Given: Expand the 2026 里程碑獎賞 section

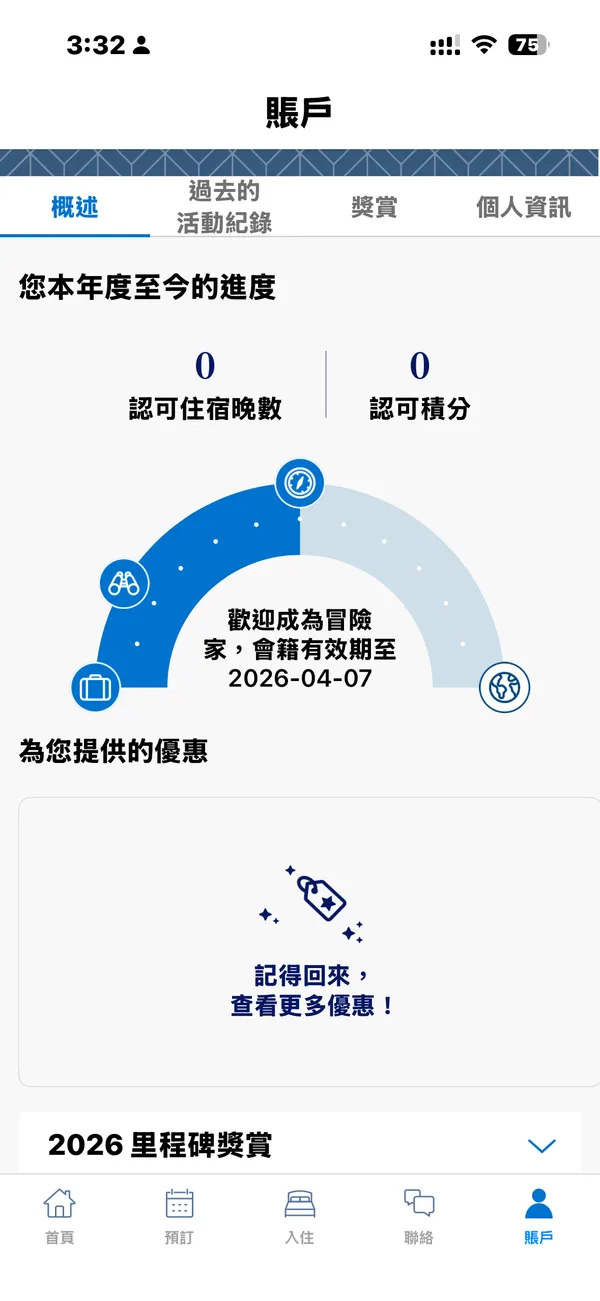Looking at the screenshot, I should click(541, 1145).
